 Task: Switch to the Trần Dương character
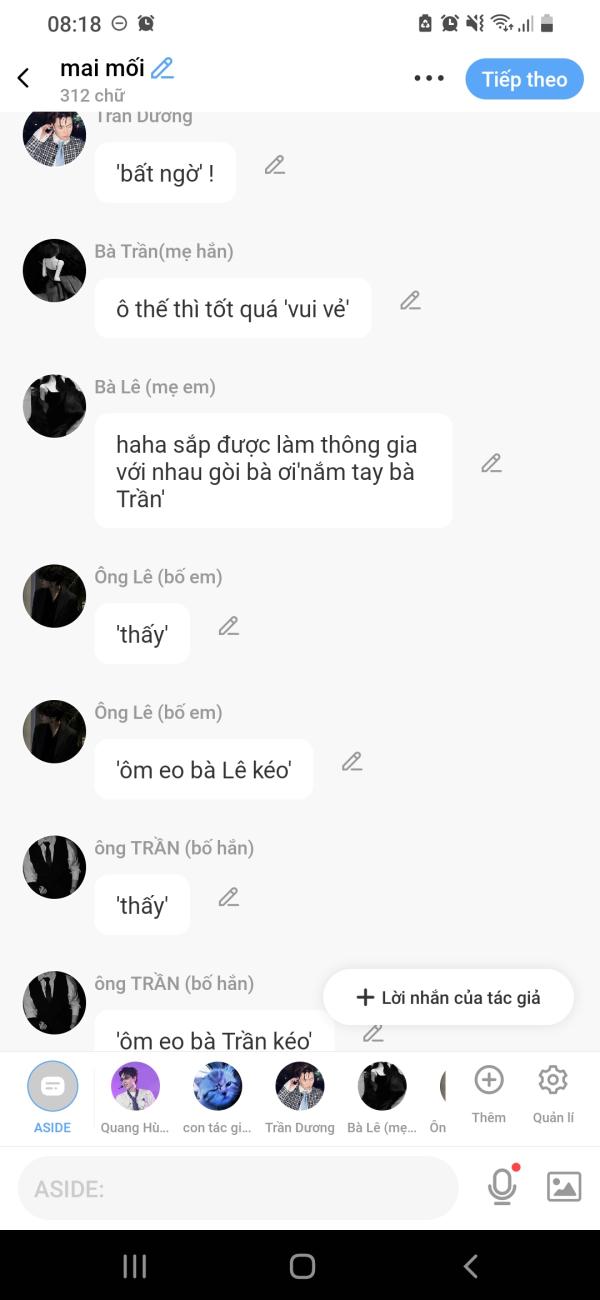(299, 1098)
